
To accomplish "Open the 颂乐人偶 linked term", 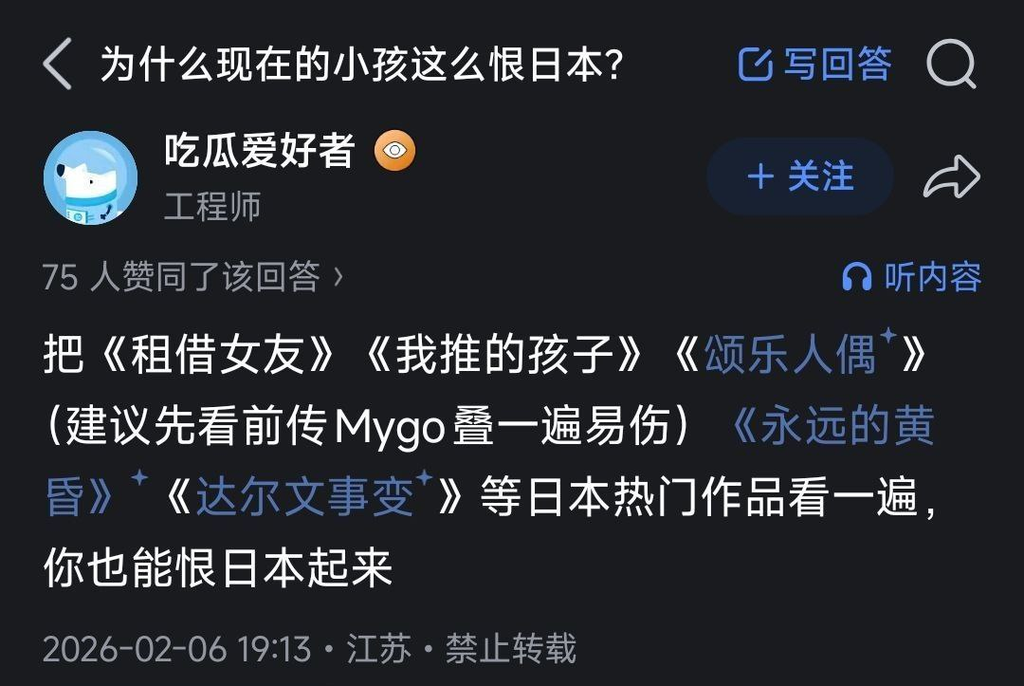I will tap(790, 356).
